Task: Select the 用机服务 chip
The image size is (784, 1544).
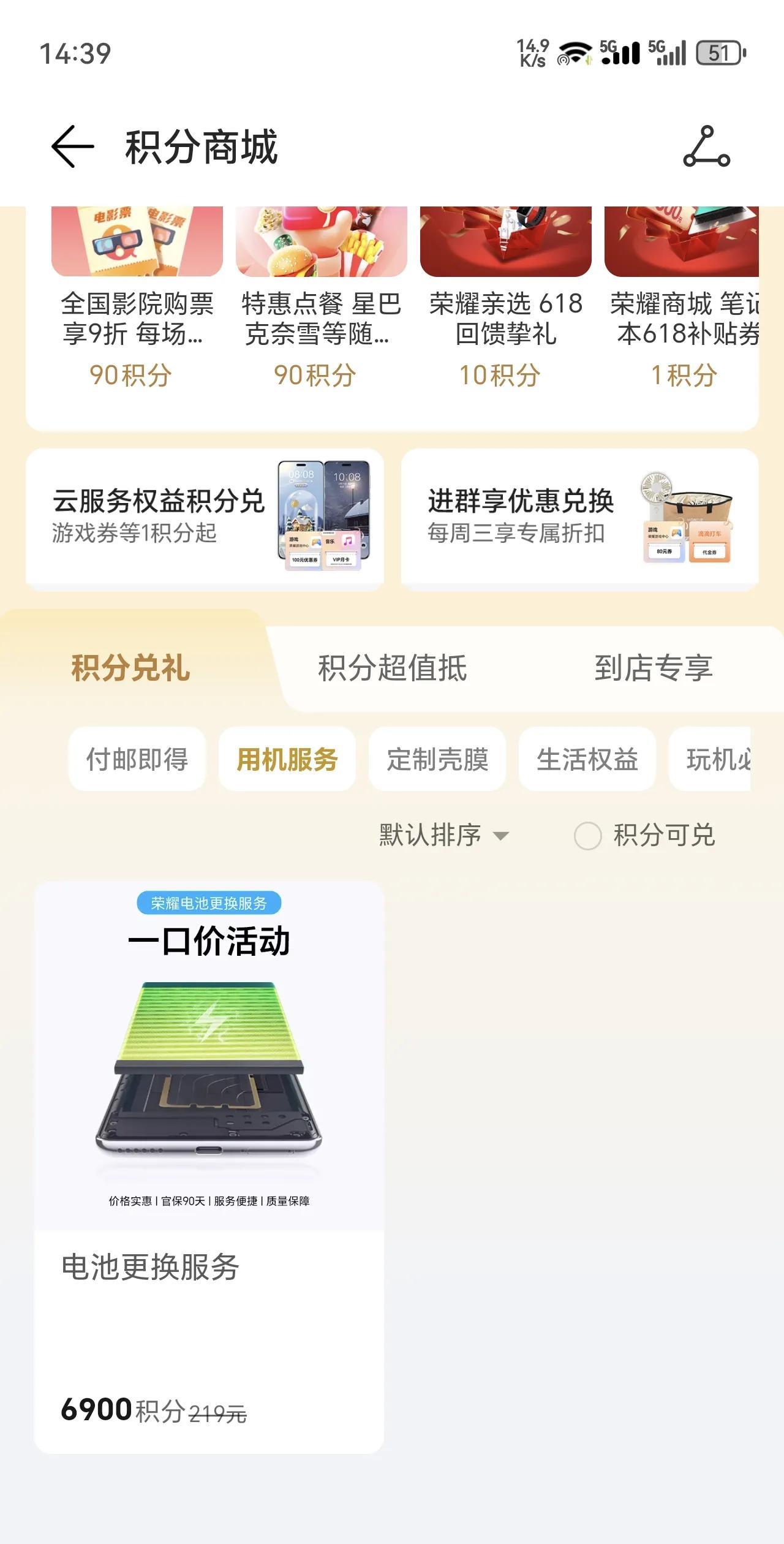Action: (287, 759)
